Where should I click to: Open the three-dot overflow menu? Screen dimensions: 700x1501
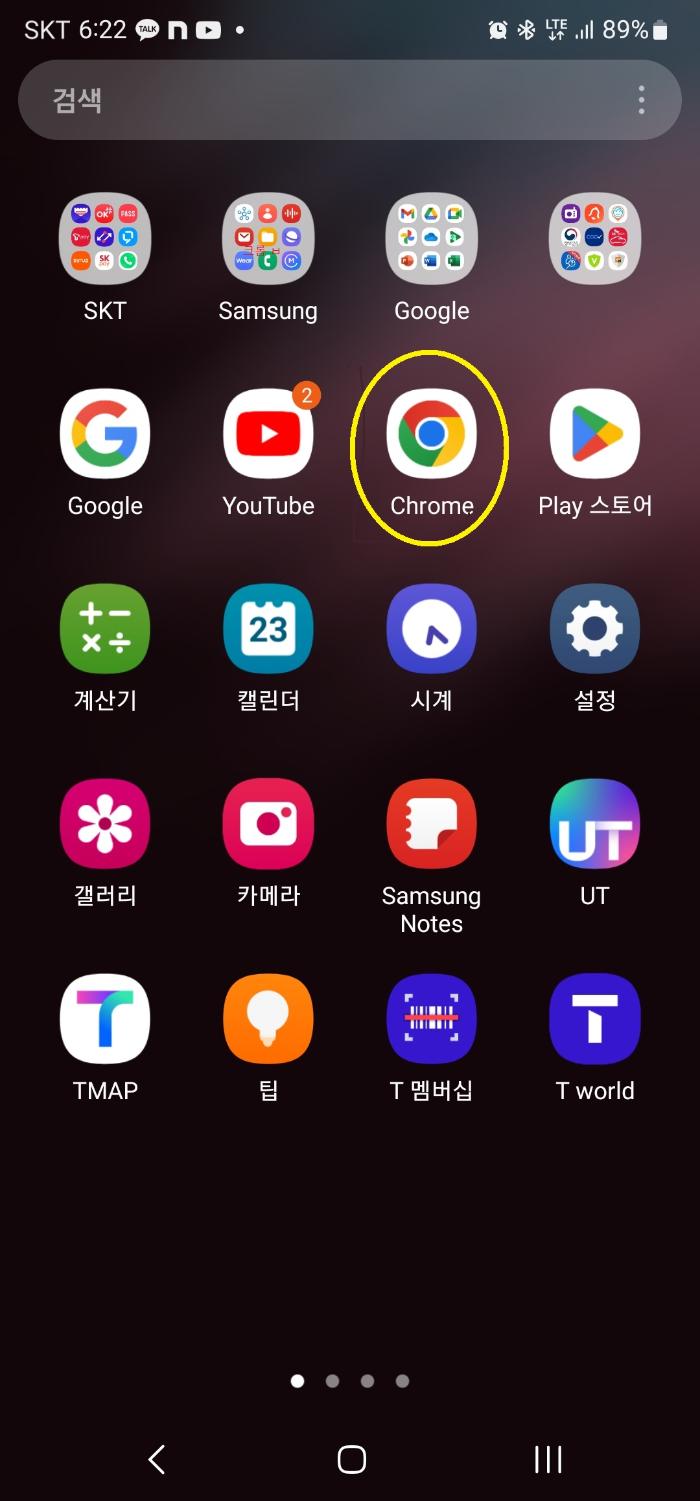[641, 100]
